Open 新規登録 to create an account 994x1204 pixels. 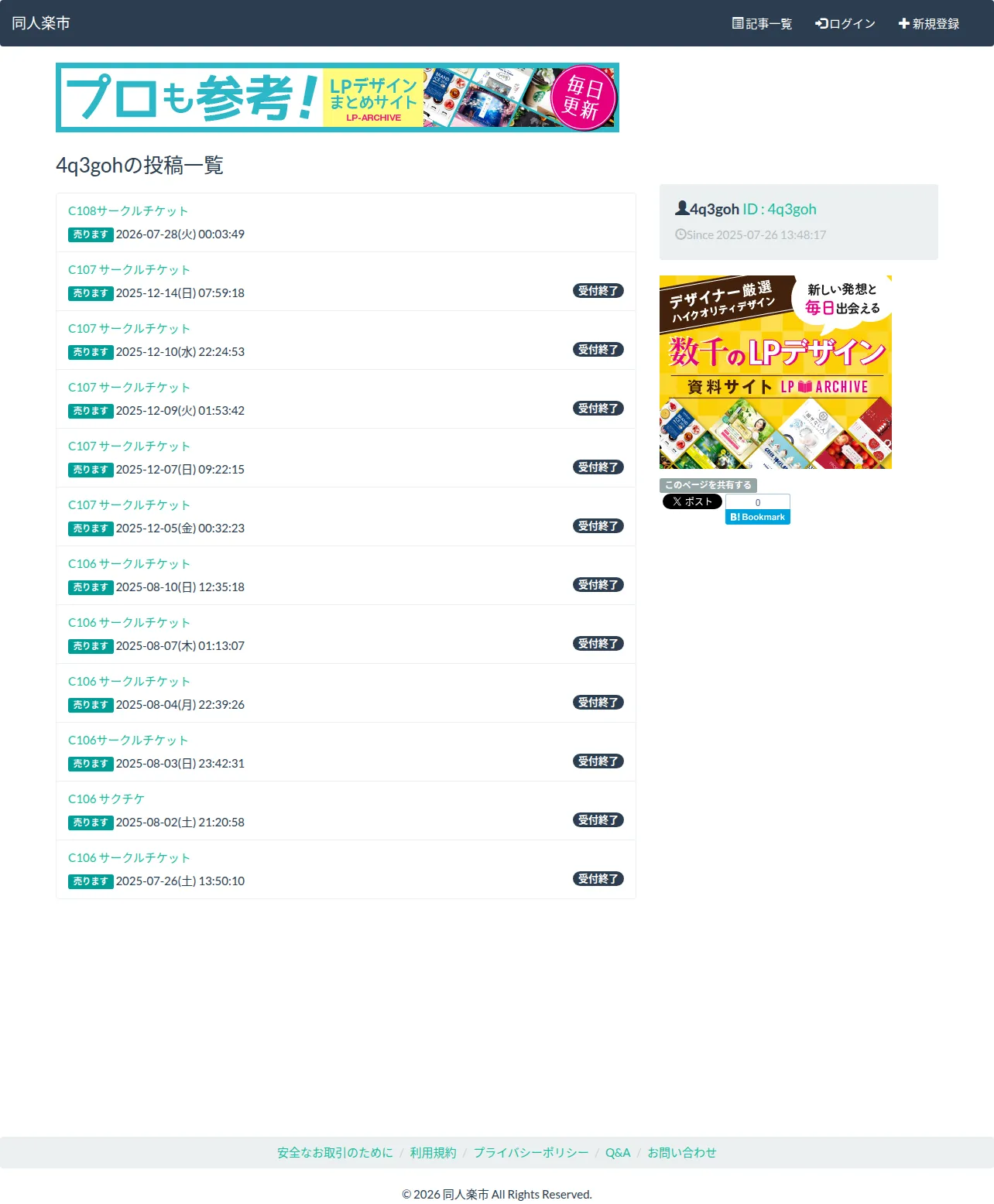point(929,24)
